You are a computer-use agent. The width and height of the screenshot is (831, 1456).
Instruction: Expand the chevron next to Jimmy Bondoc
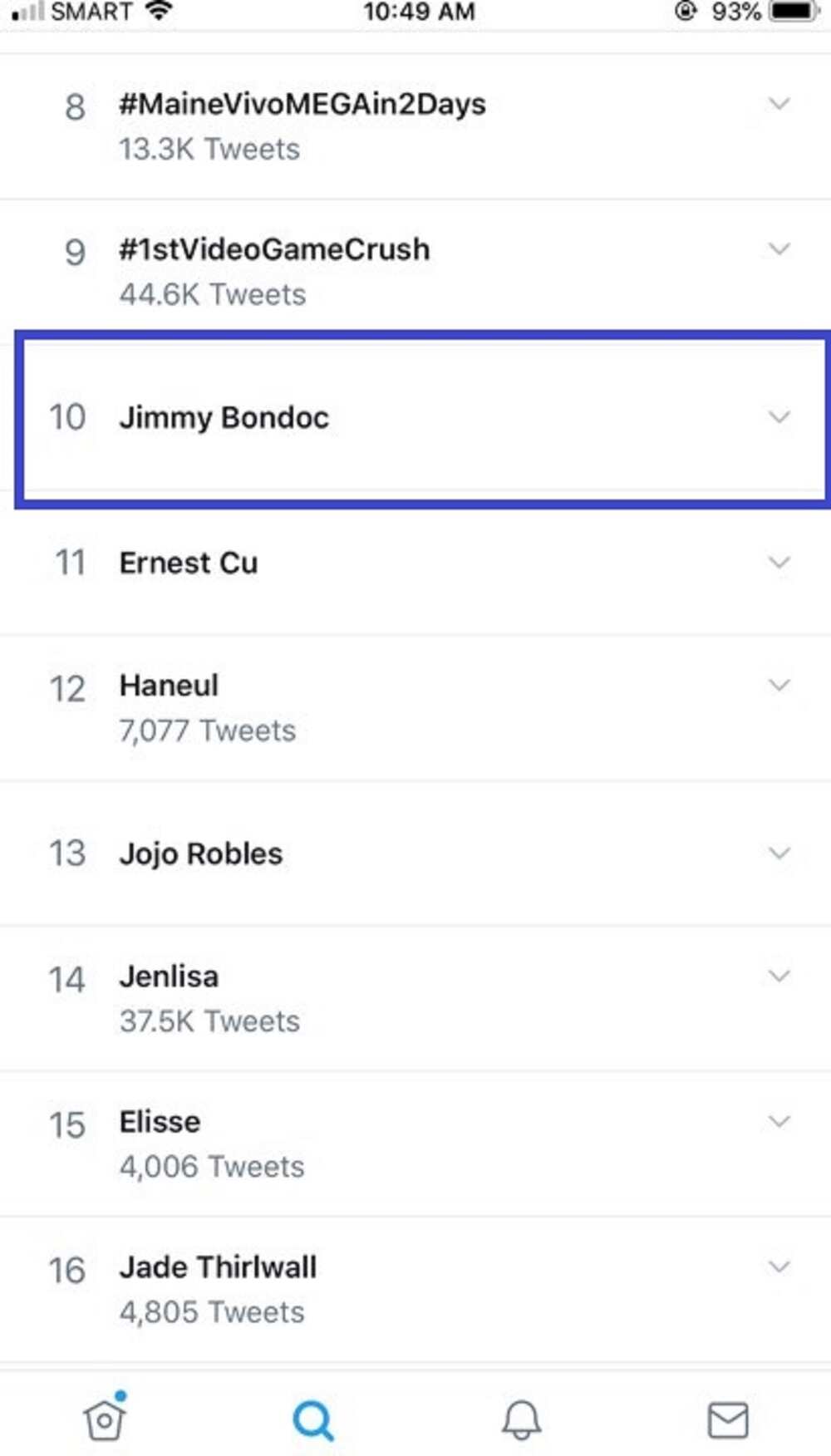coord(779,416)
